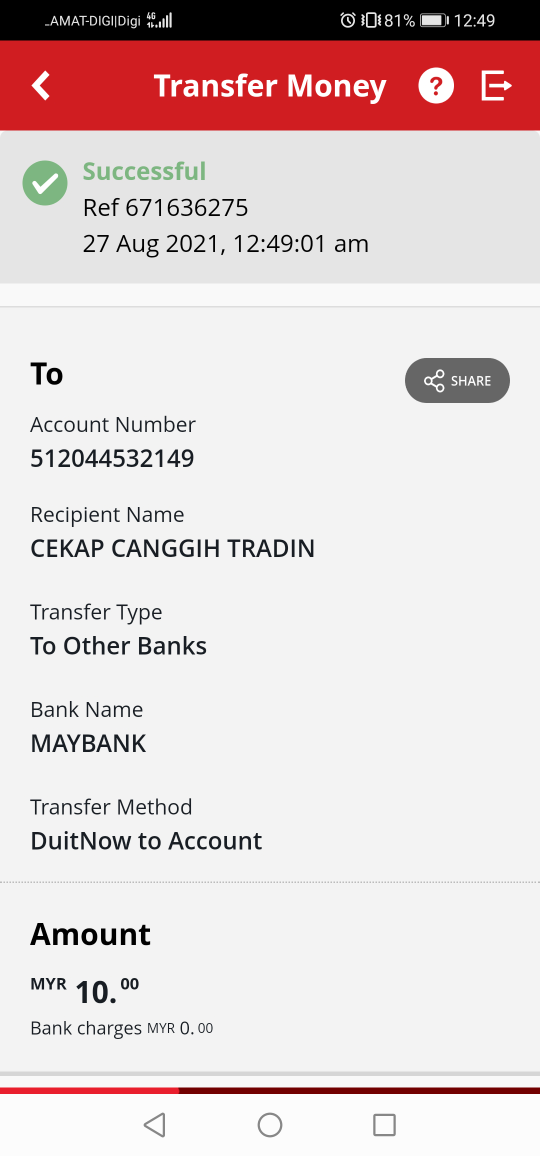Open recent apps overview
Screen dimensions: 540x1156
384,1124
